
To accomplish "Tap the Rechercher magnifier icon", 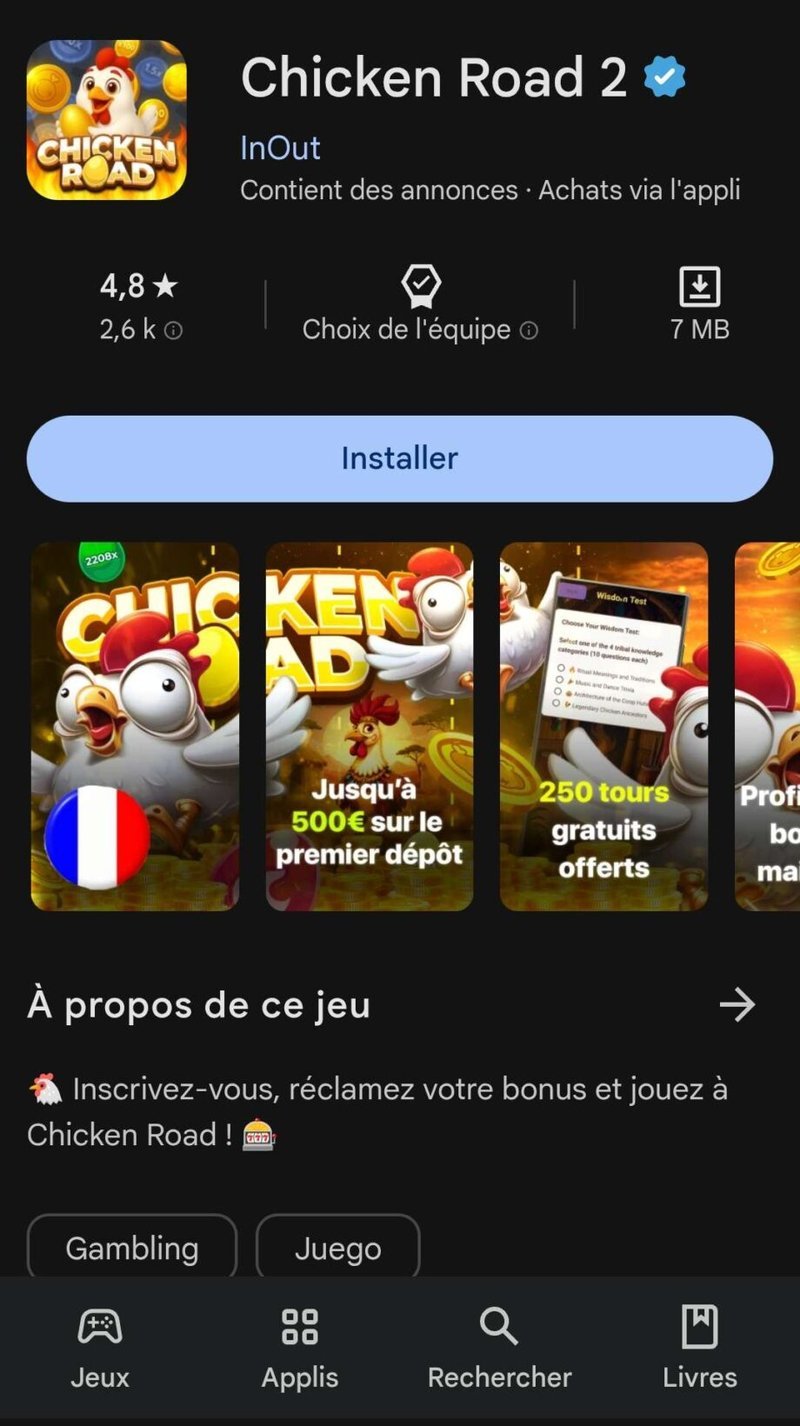I will coord(497,1326).
